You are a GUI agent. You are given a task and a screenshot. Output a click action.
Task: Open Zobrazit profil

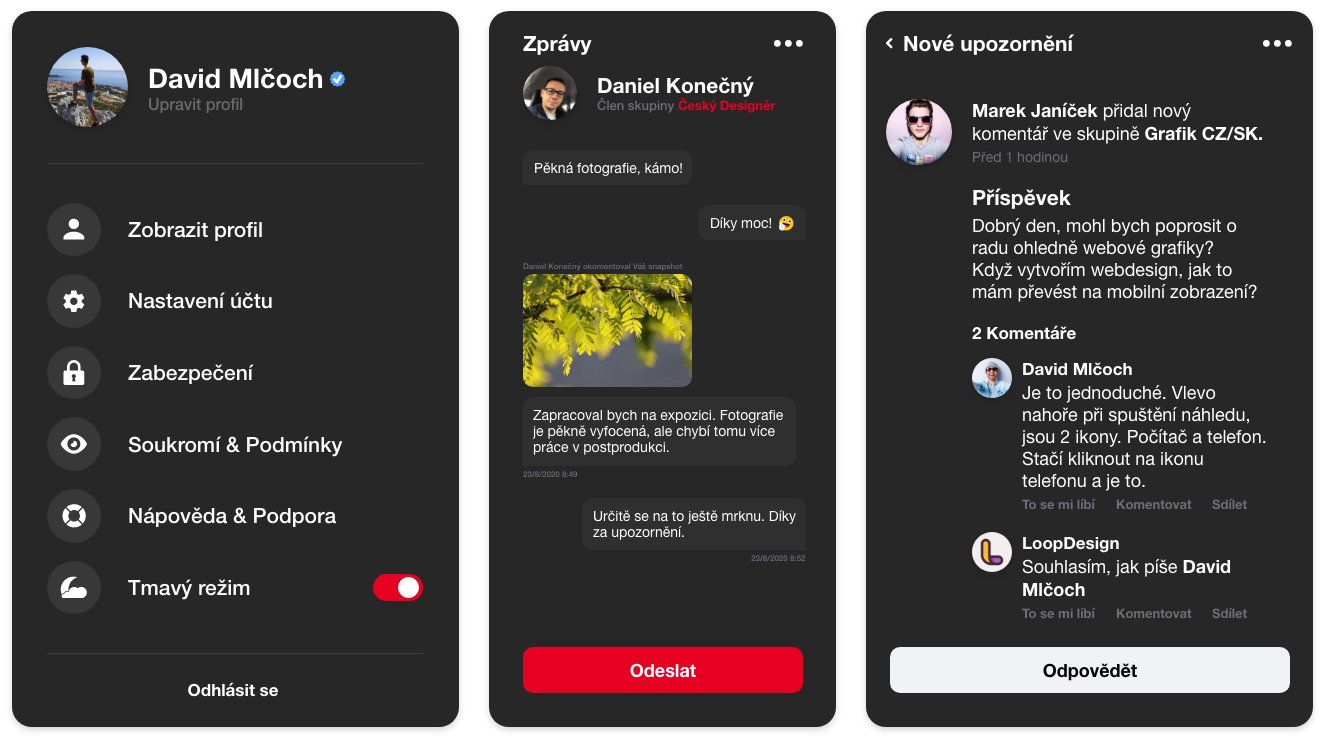click(195, 230)
